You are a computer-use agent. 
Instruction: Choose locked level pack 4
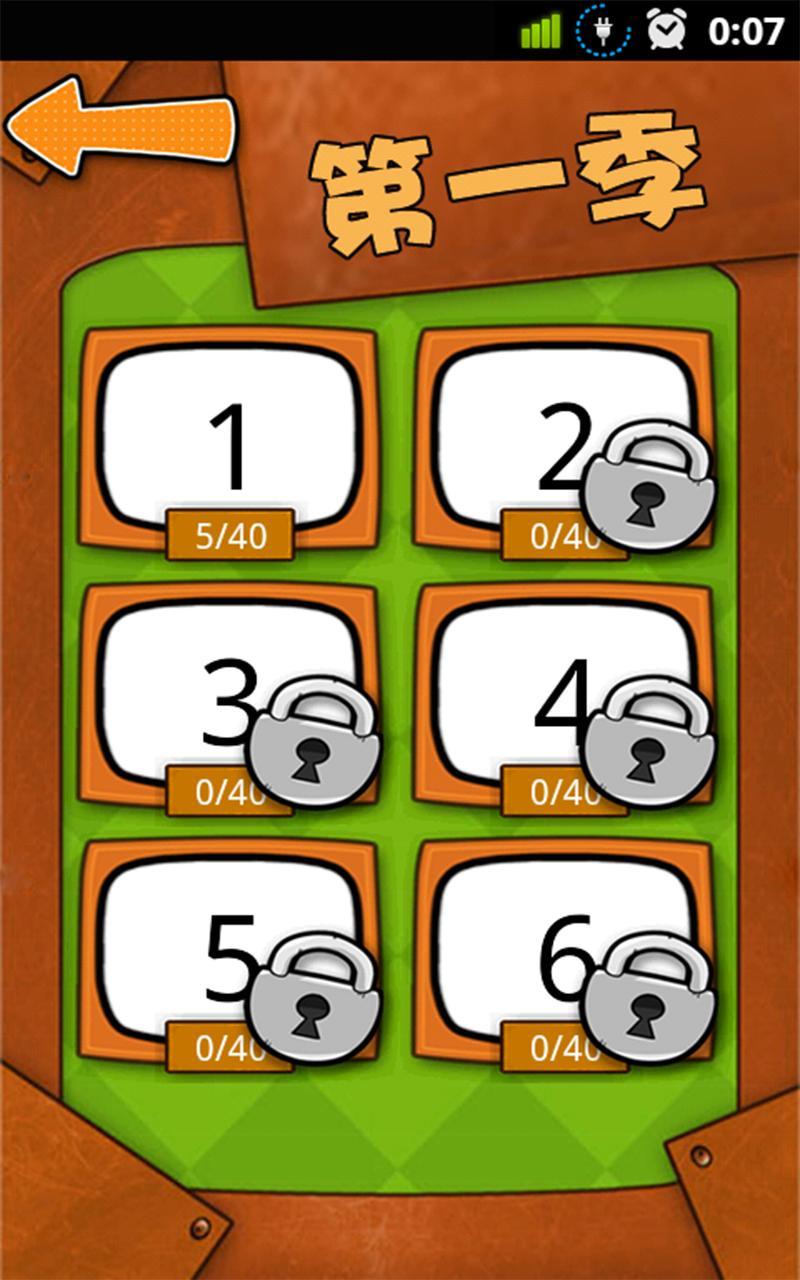click(x=565, y=695)
